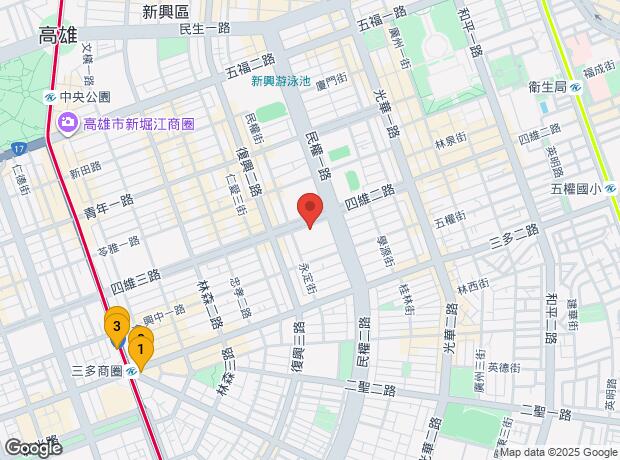
Task: Select the orange marker numbered 3
Action: 117,326
